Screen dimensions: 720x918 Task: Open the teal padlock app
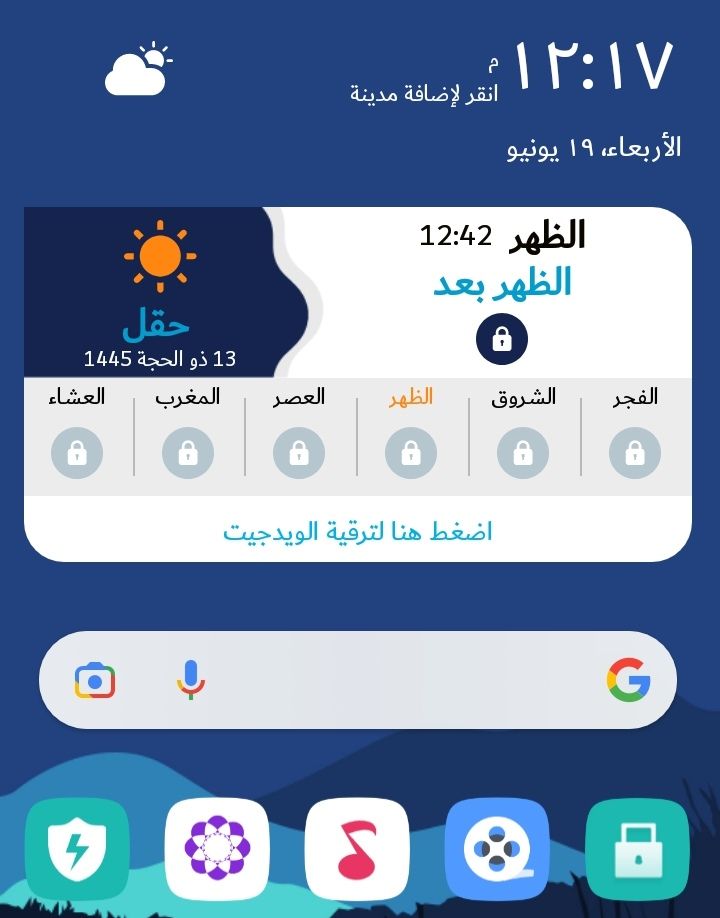[637, 850]
